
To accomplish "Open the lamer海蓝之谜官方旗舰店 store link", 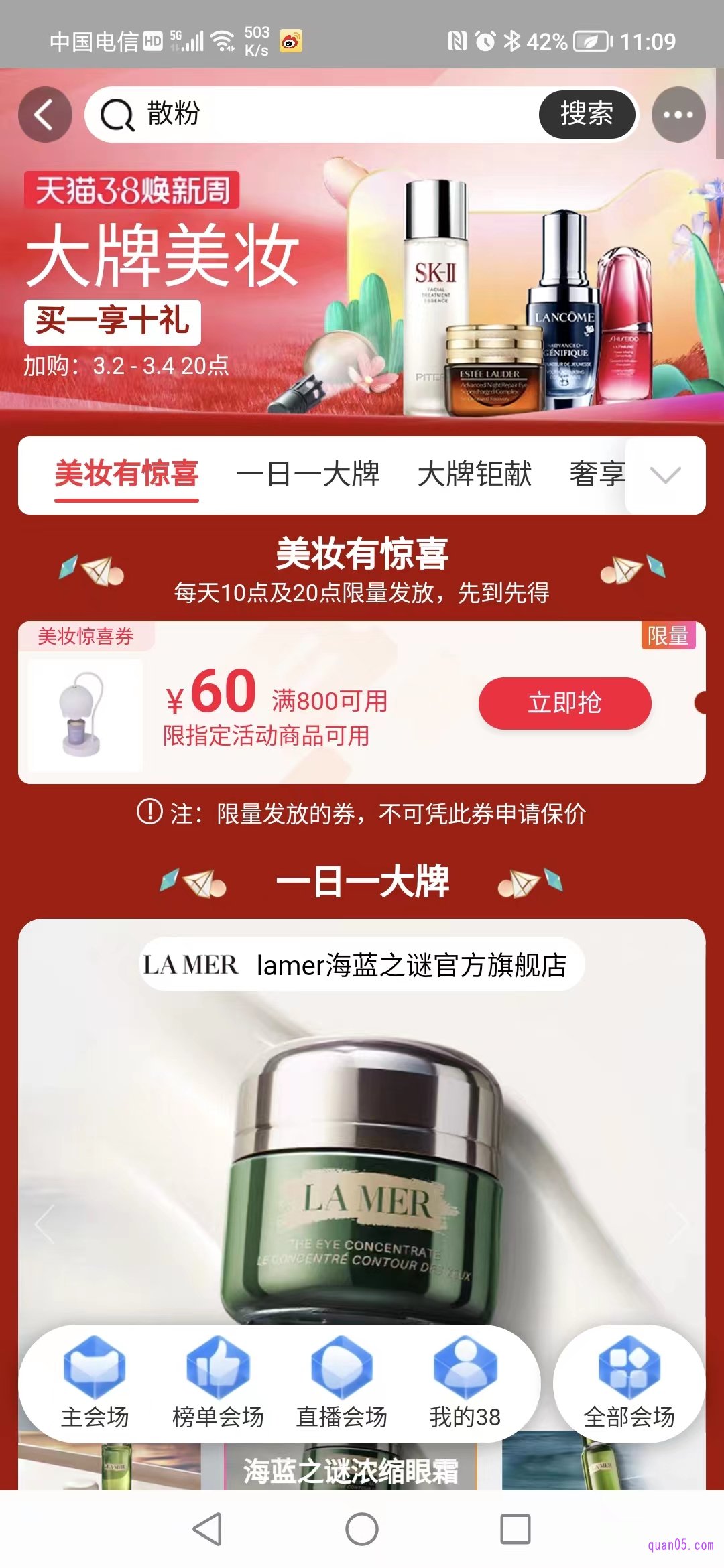I will (362, 965).
